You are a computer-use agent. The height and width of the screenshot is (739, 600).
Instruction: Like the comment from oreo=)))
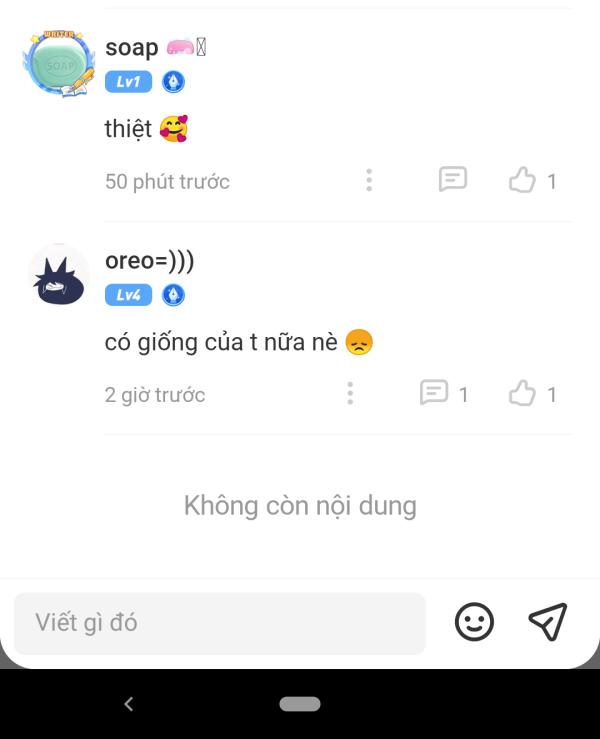click(523, 394)
